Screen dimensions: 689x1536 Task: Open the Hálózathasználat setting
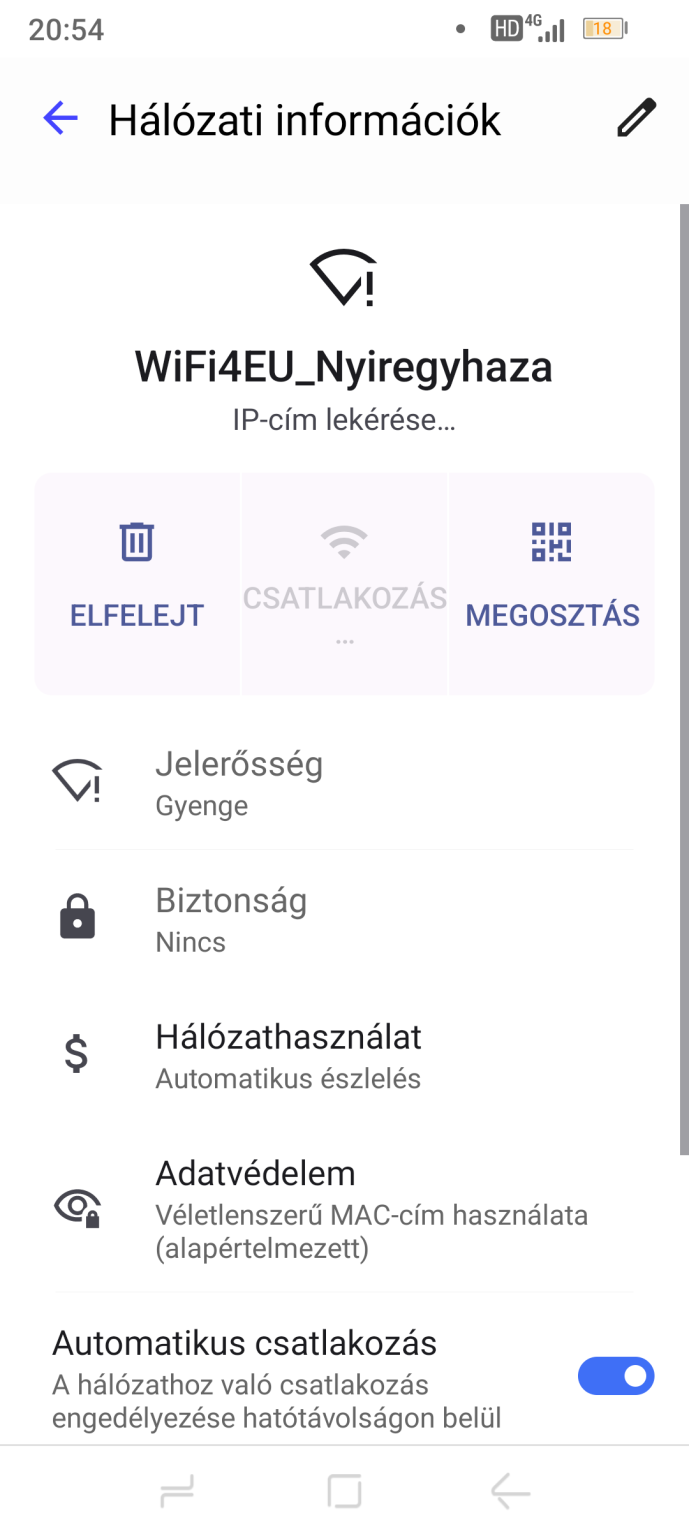[288, 1055]
